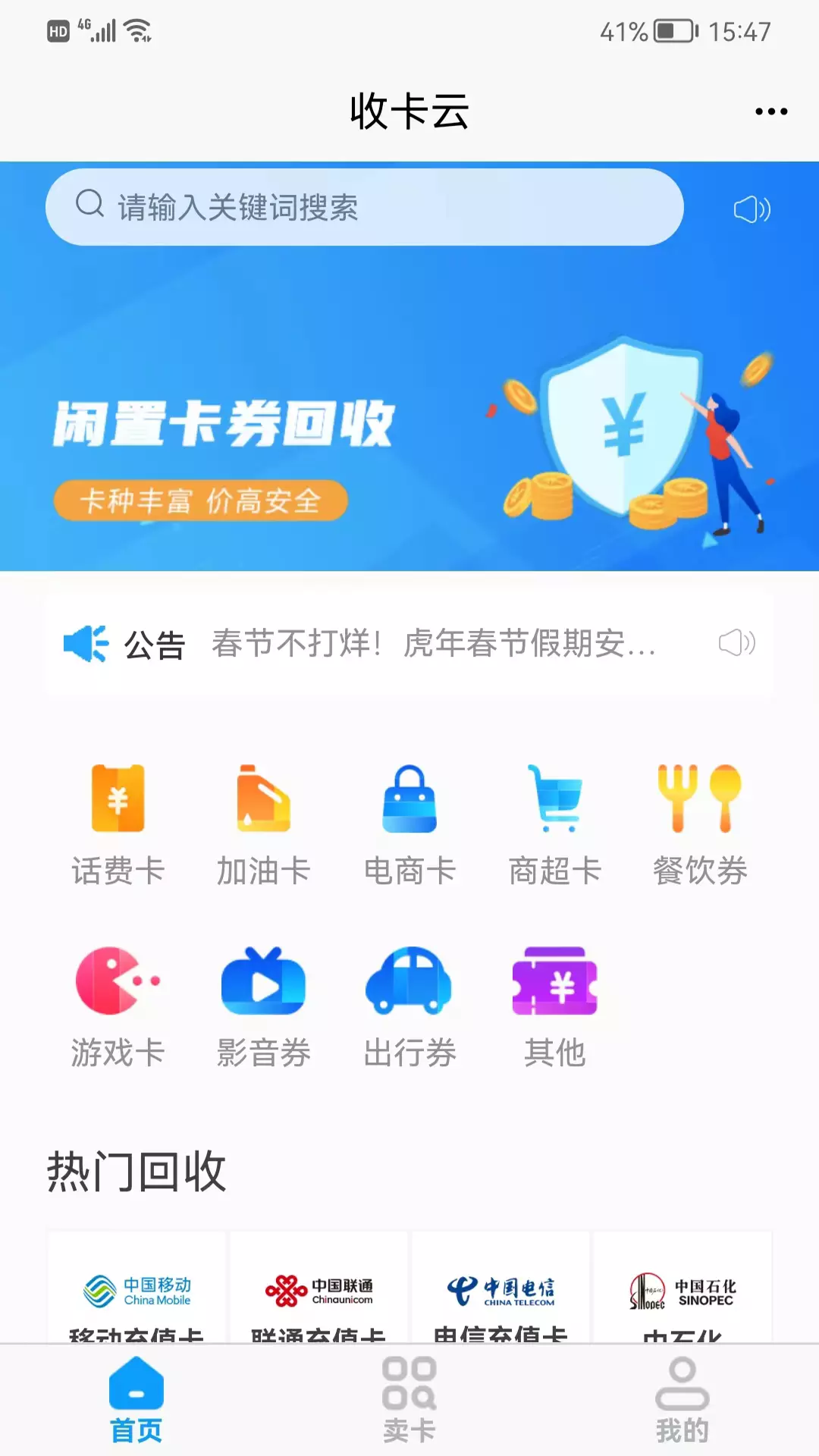Switch to the 我的 tab
This screenshot has width=819, height=1456.
(682, 1400)
